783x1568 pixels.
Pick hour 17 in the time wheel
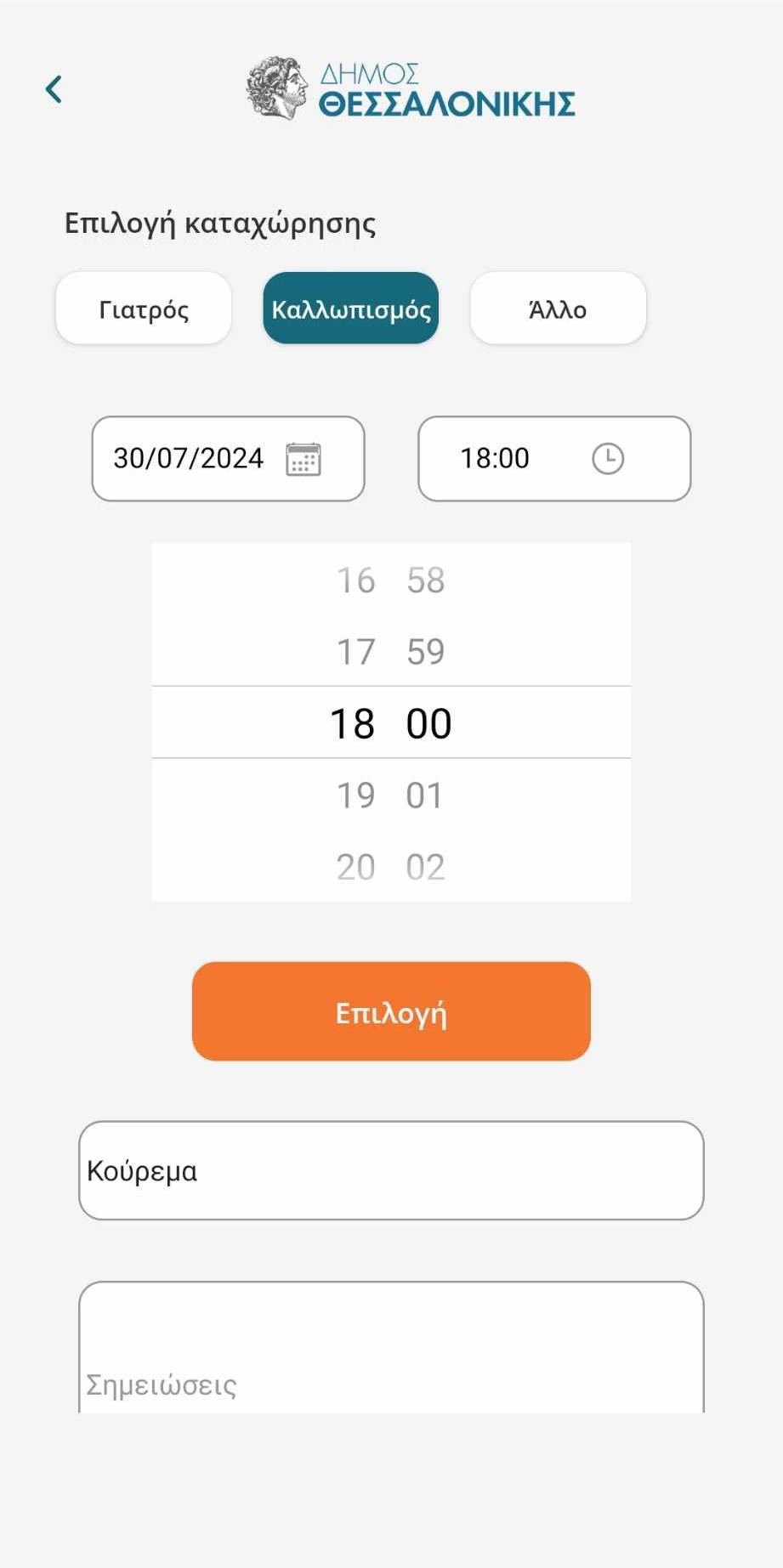(x=355, y=652)
